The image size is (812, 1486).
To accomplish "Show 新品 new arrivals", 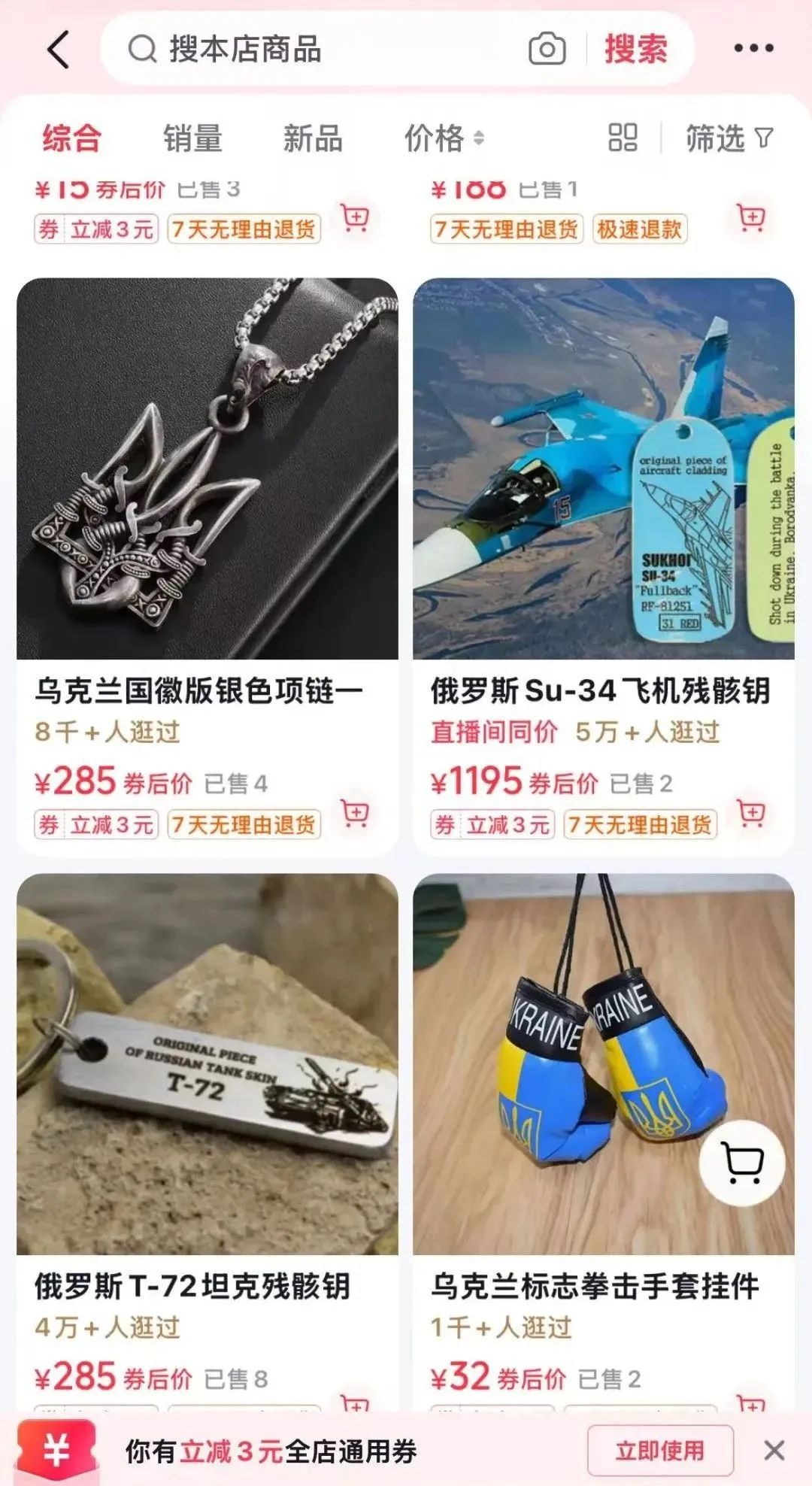I will coord(313,138).
